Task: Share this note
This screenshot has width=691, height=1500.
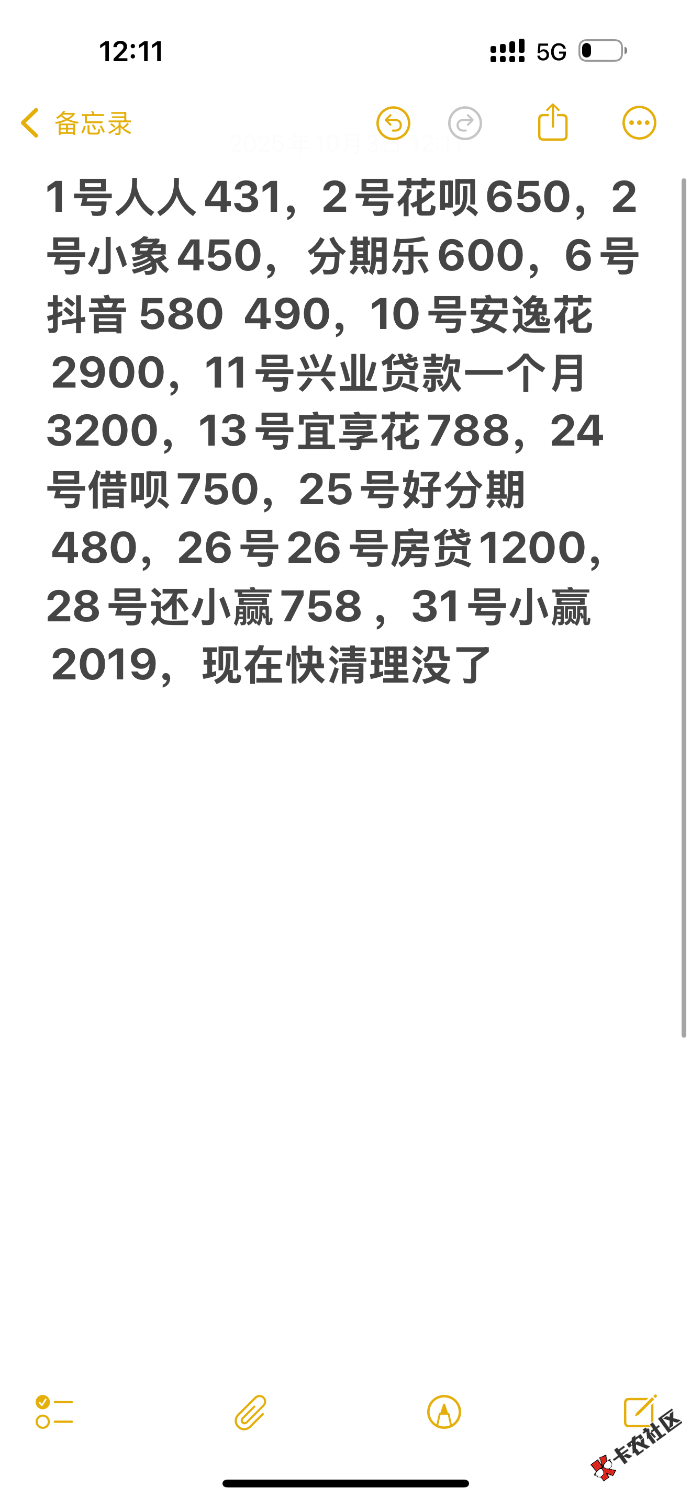Action: (552, 123)
